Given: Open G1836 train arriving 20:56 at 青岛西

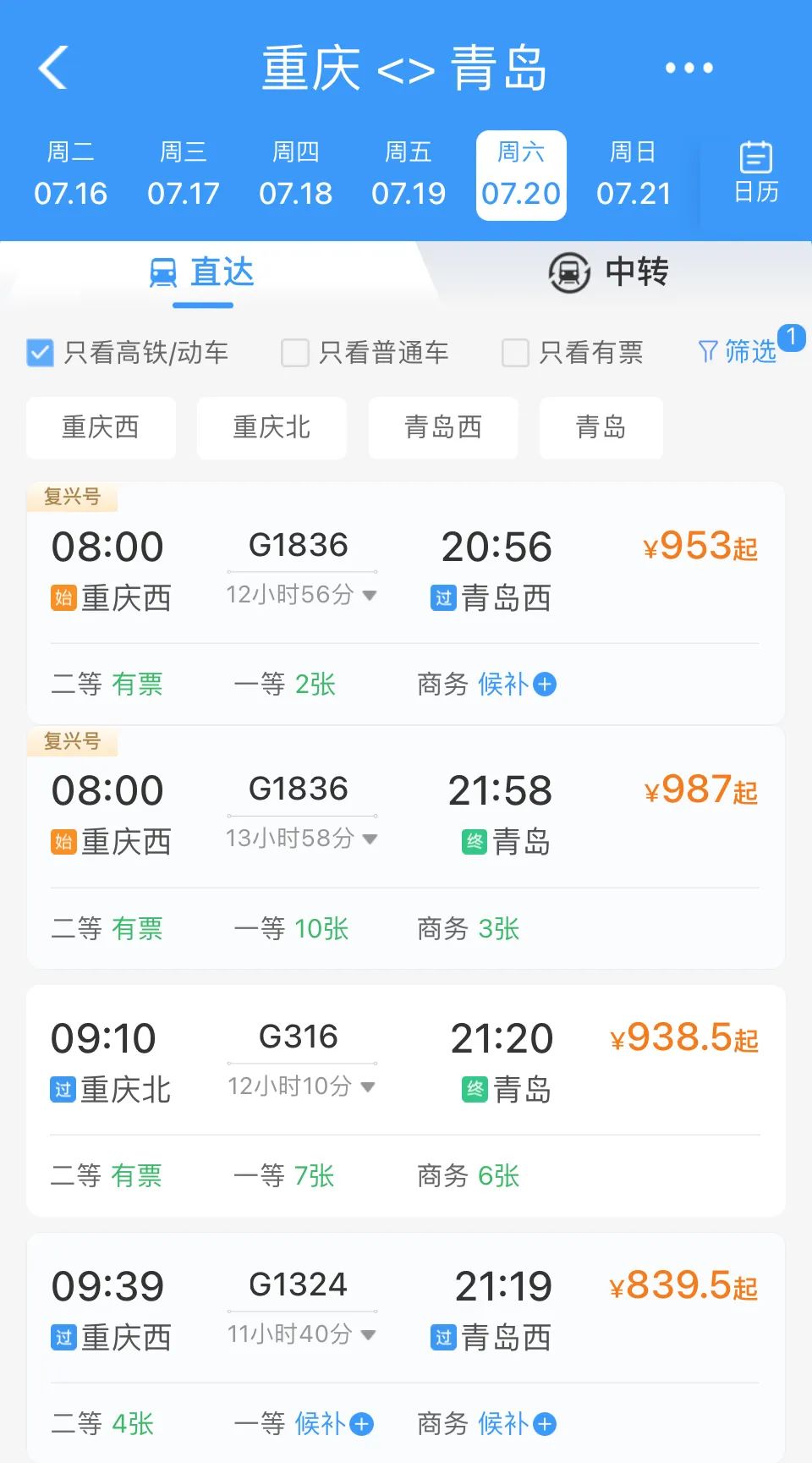Looking at the screenshot, I should pos(406,602).
